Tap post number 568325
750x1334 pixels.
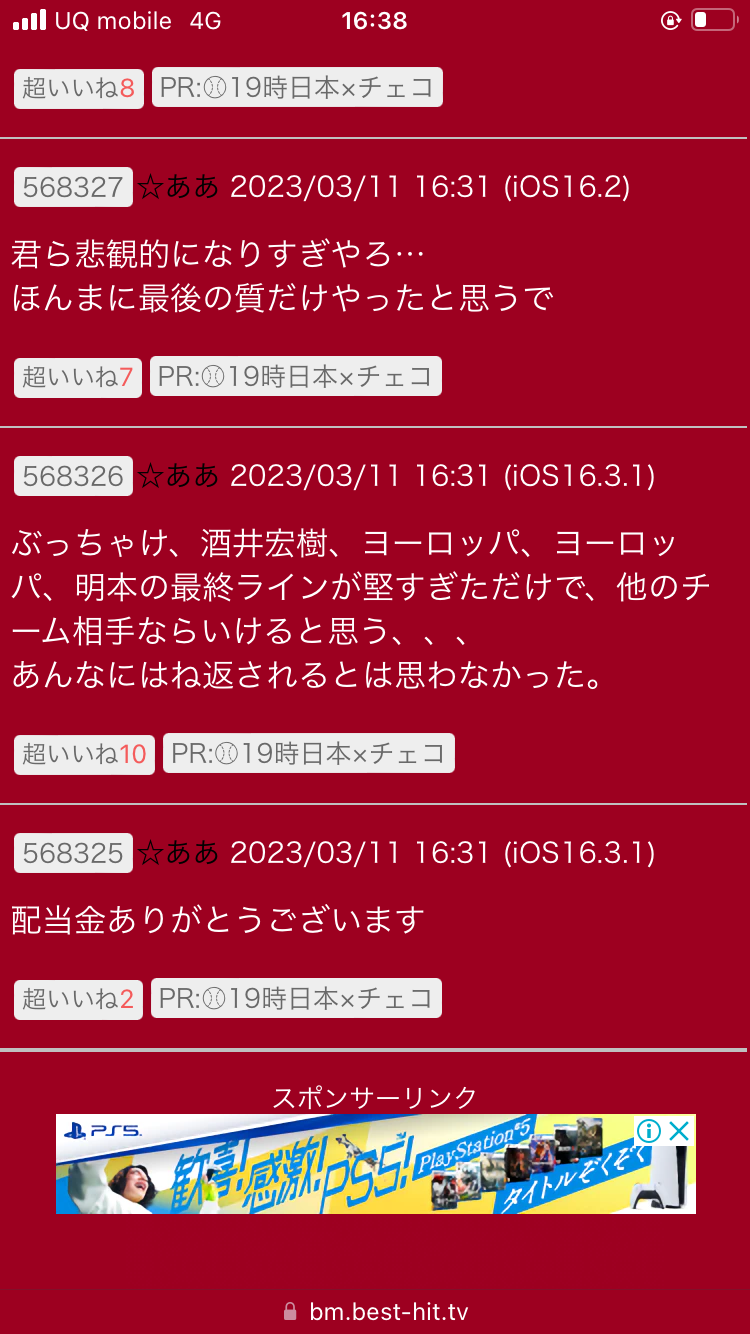click(x=73, y=853)
